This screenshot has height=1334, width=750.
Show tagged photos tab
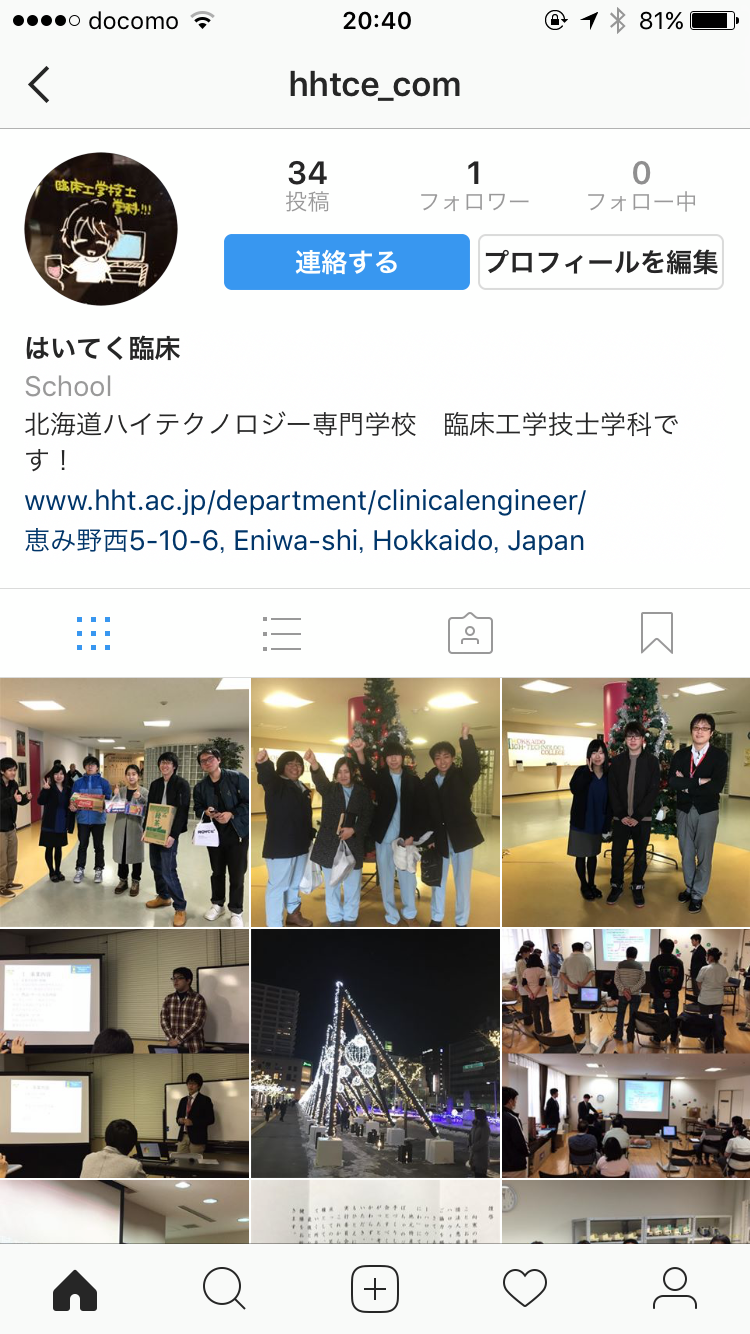[470, 633]
